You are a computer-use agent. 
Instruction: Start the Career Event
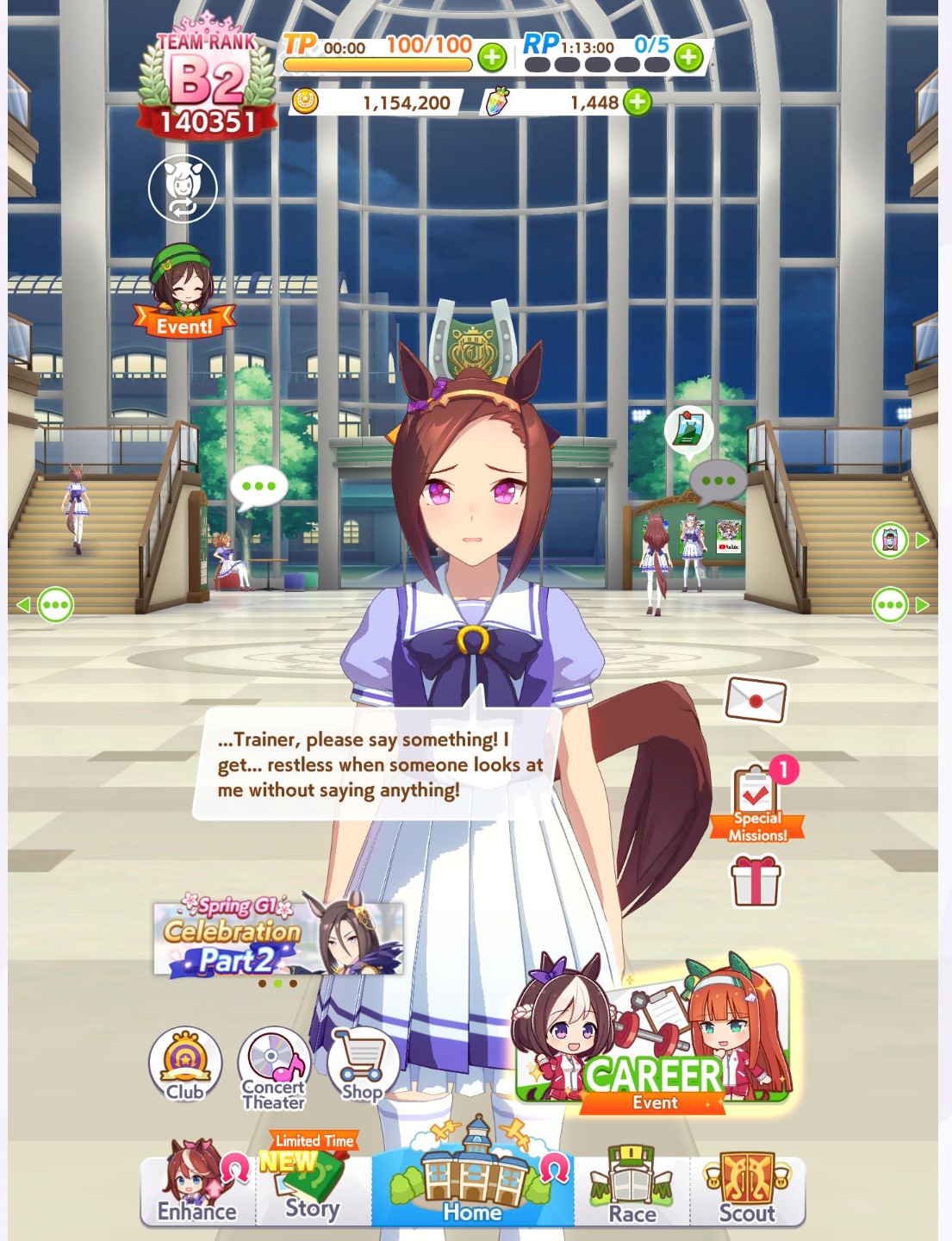tap(652, 1034)
